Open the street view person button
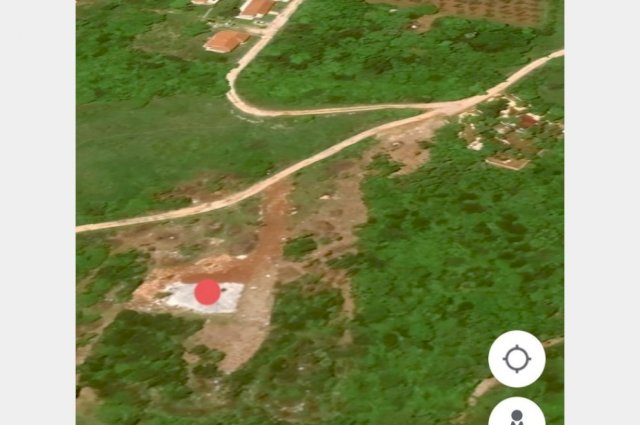Viewport: 640px width, 425px height. point(517,415)
